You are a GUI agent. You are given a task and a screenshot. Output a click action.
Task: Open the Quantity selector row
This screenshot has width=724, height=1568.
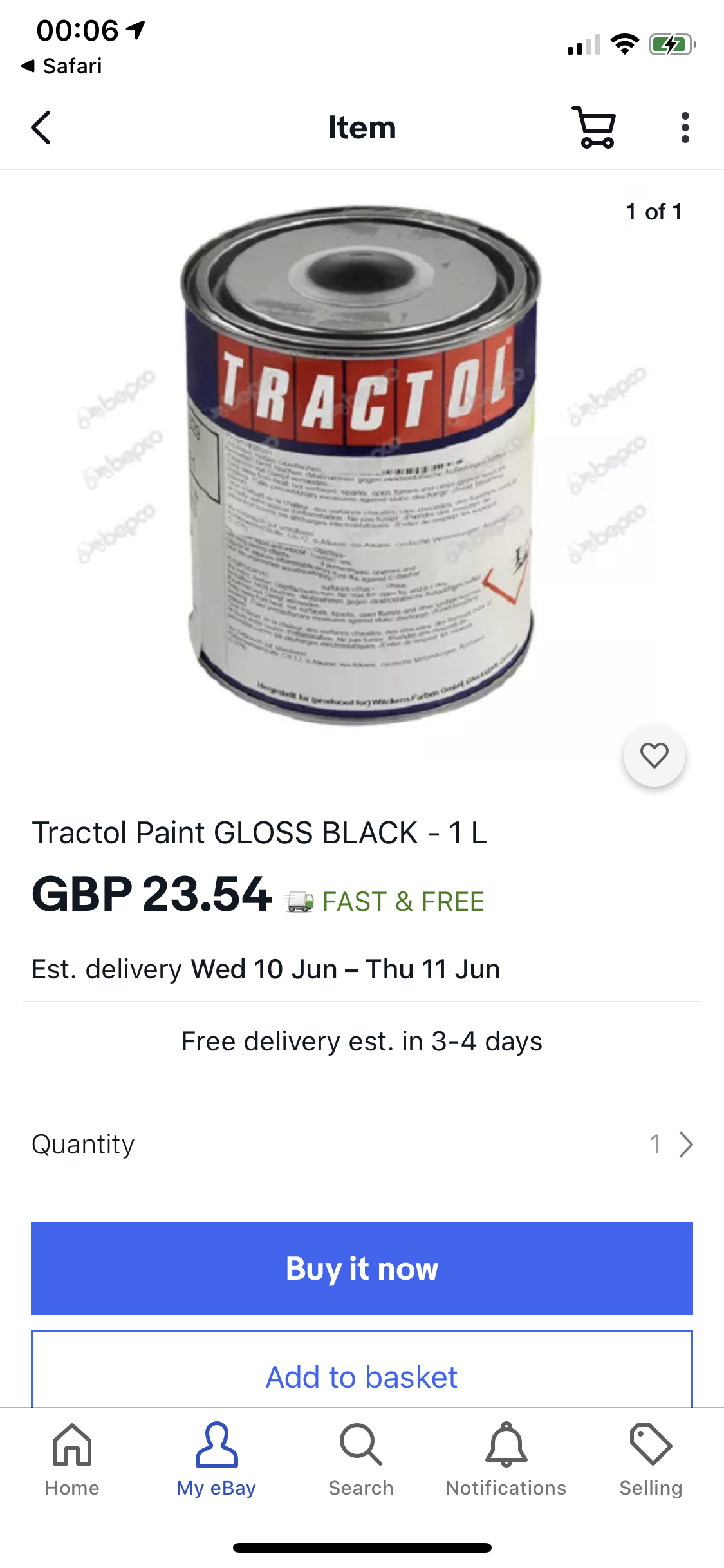click(362, 1144)
